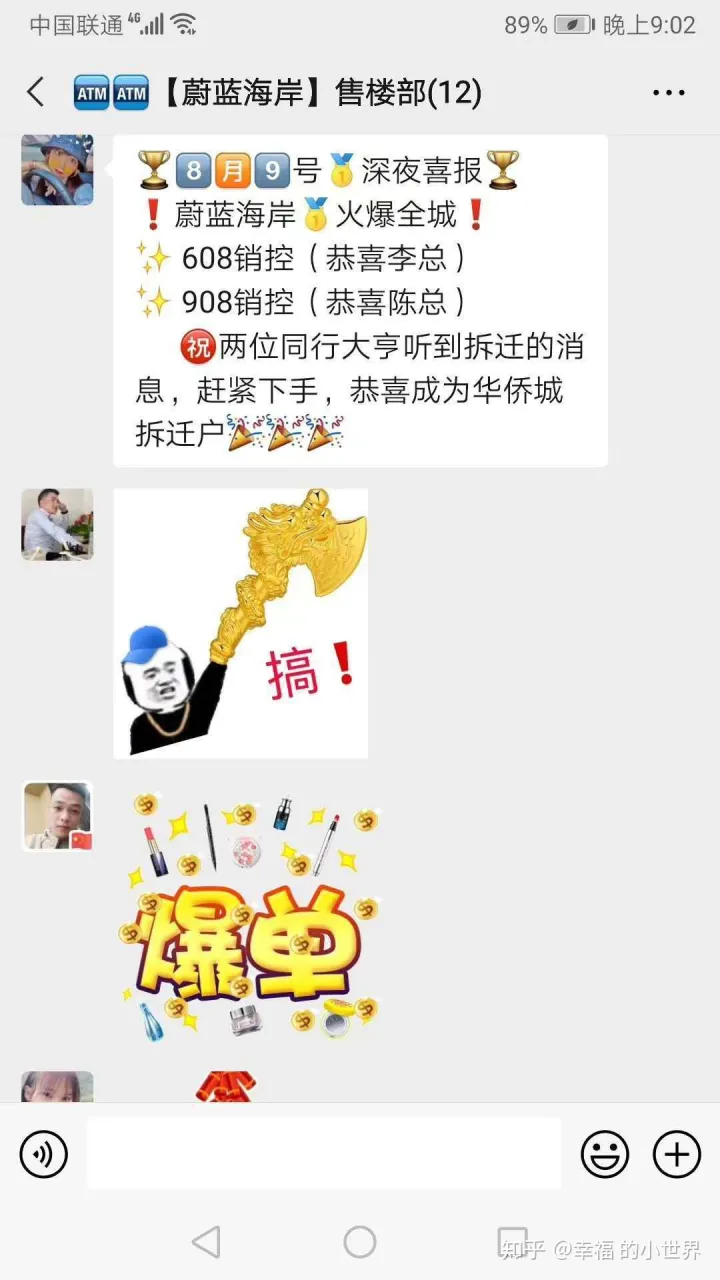Viewport: 720px width, 1280px height.
Task: Switch to voice message input
Action: (44, 1155)
